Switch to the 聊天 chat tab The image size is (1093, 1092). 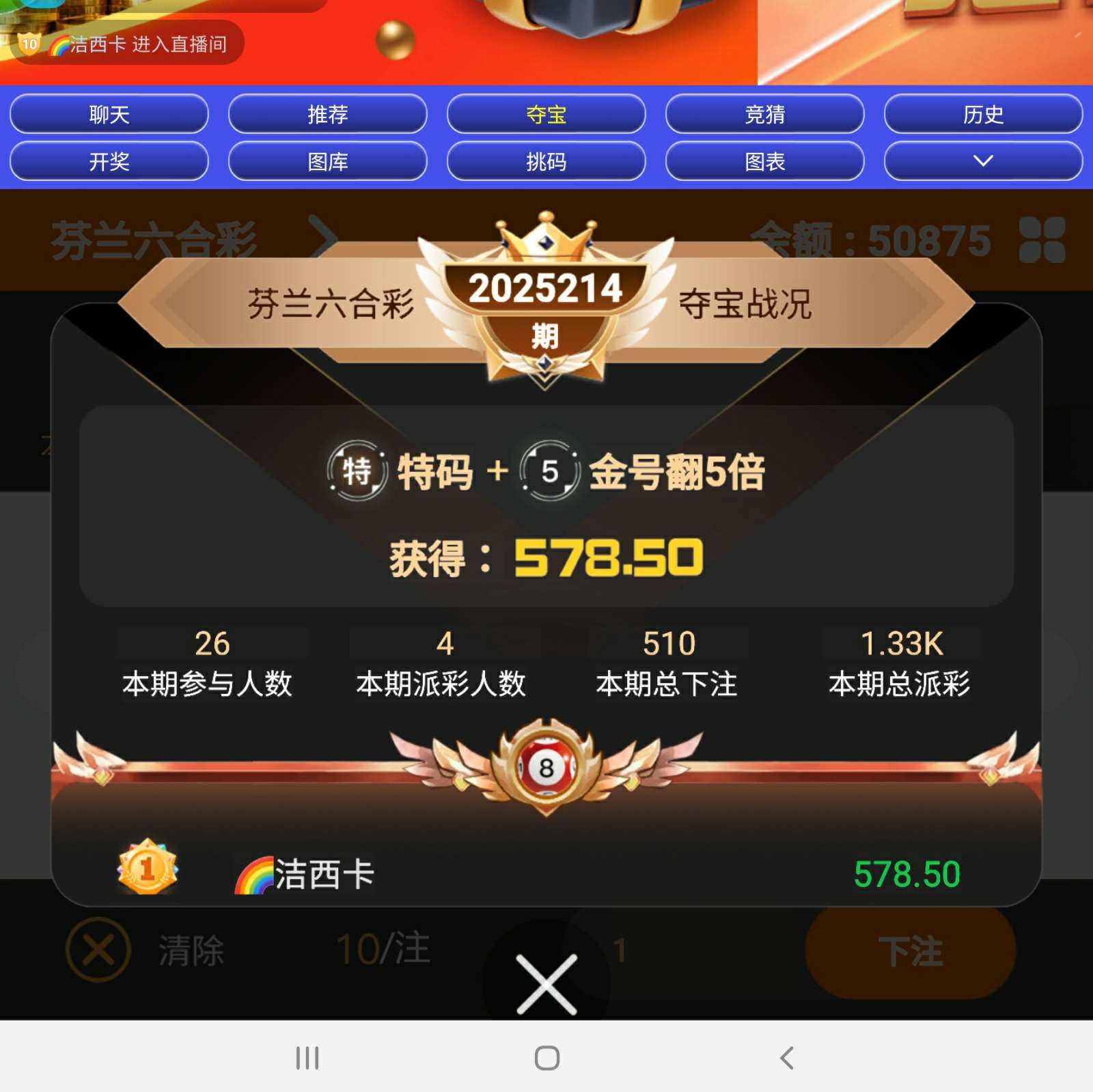(109, 114)
